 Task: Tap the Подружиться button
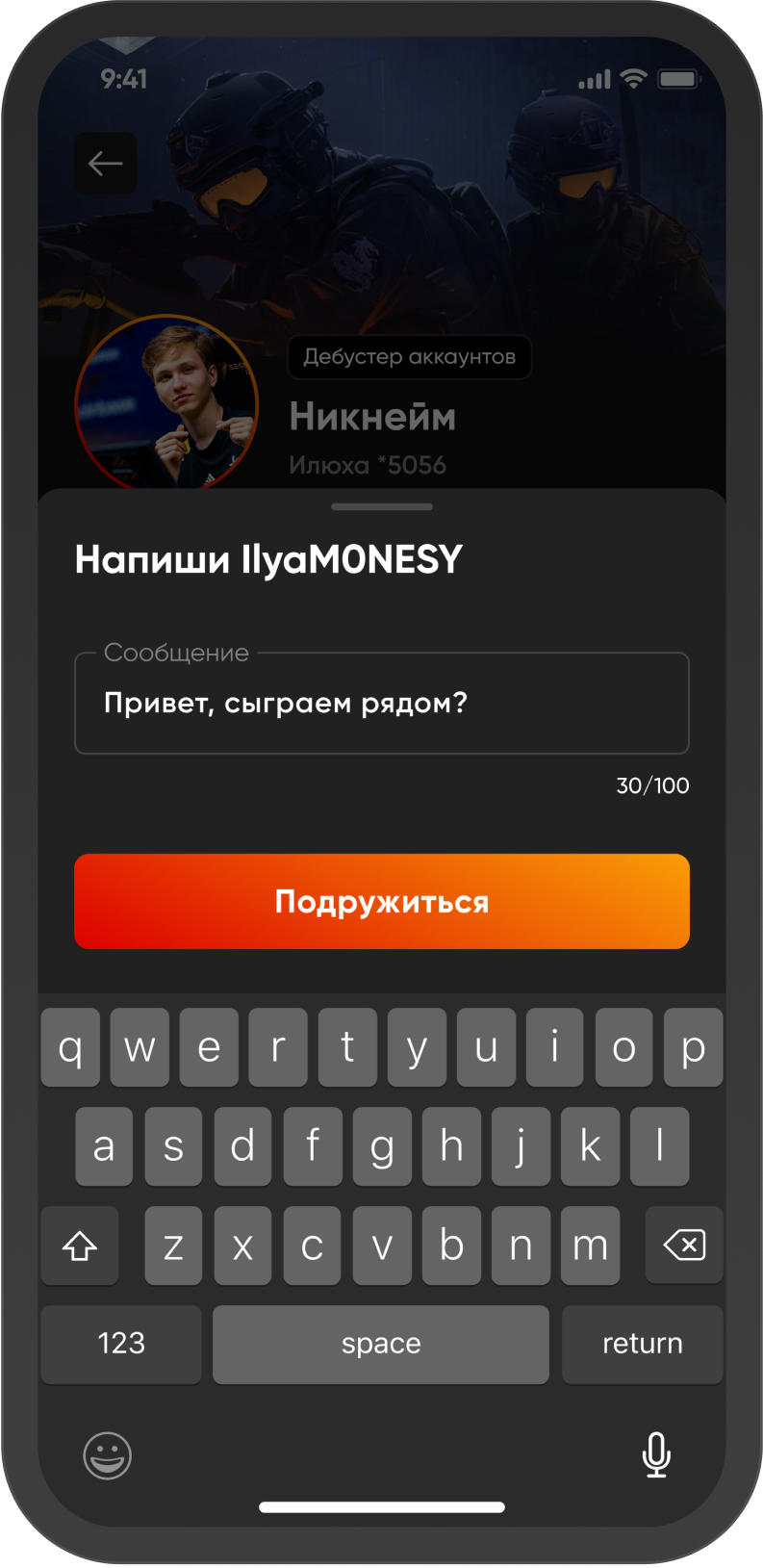point(382,901)
